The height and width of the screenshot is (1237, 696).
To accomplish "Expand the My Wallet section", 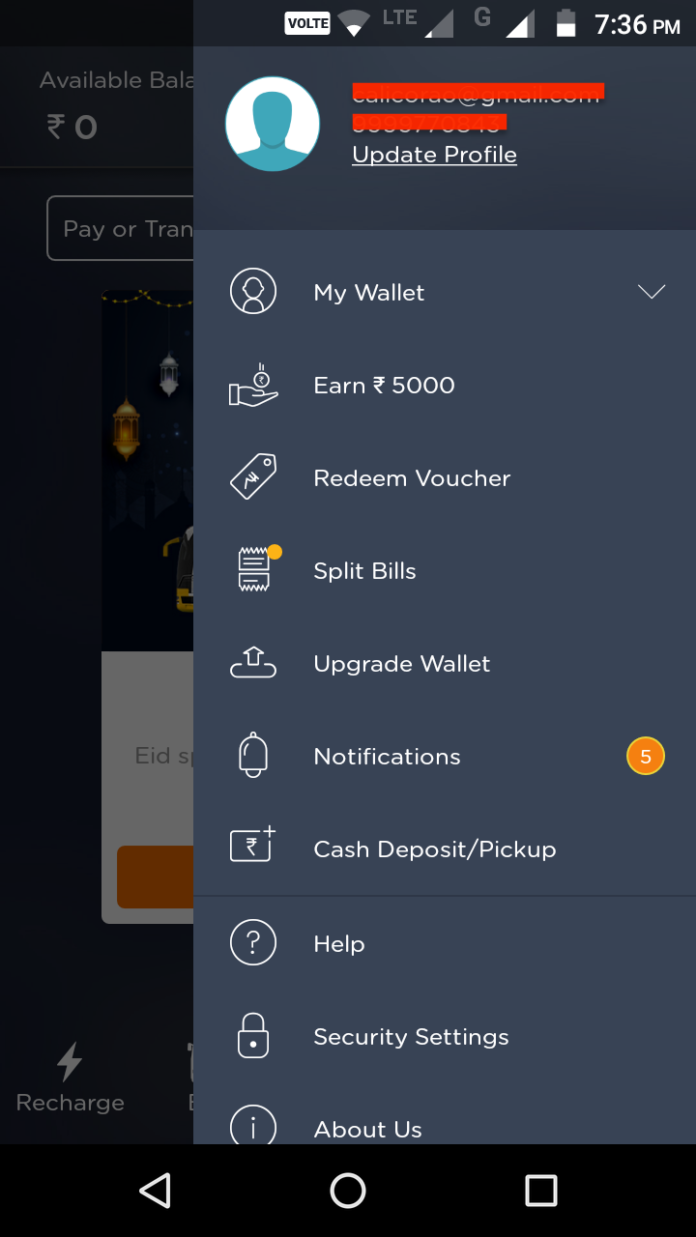I will click(650, 292).
